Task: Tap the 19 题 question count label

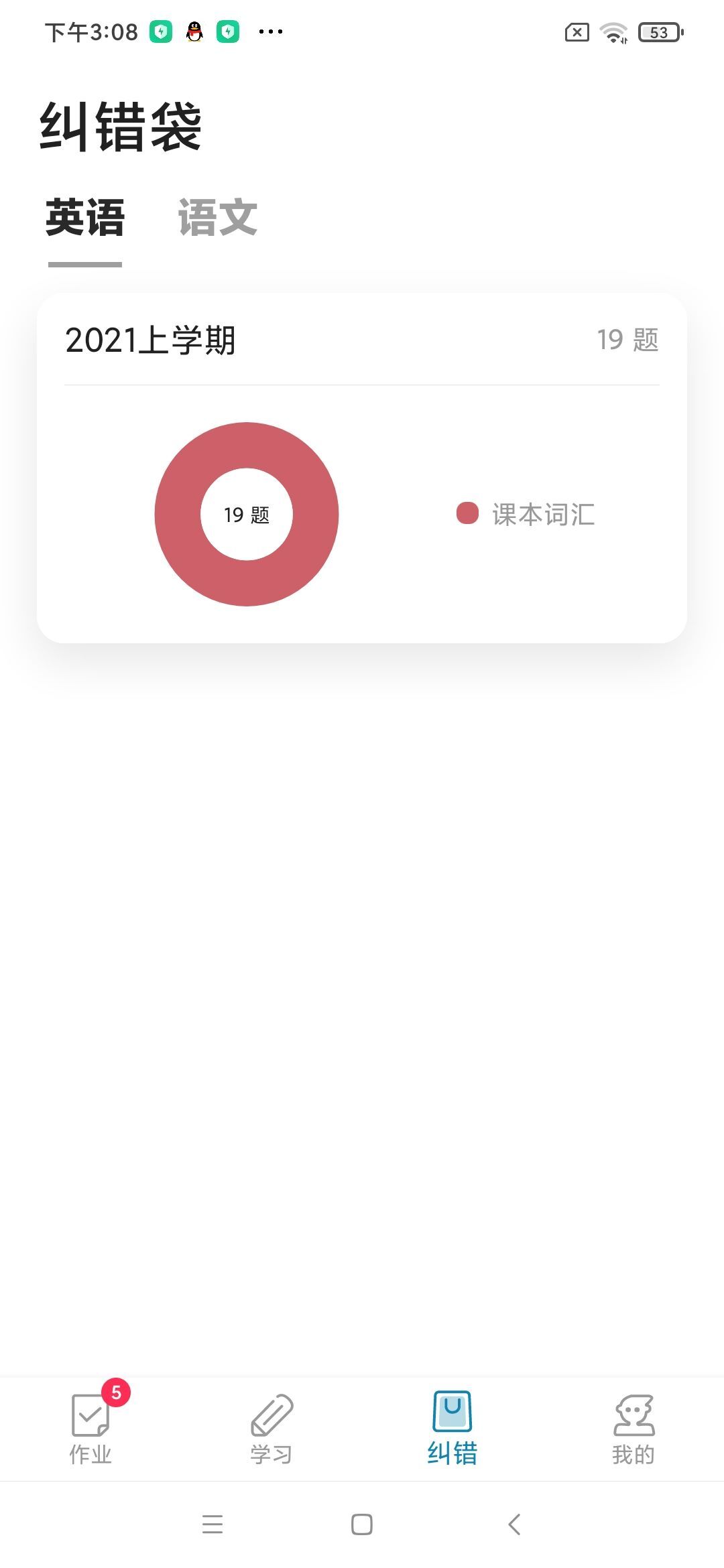Action: (627, 339)
